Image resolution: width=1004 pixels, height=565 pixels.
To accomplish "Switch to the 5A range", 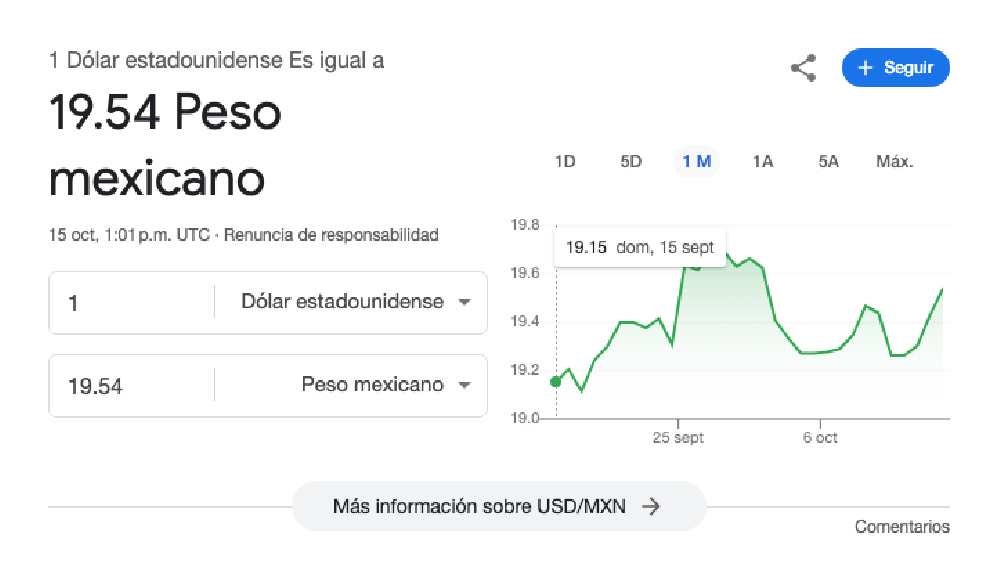I will click(x=828, y=161).
